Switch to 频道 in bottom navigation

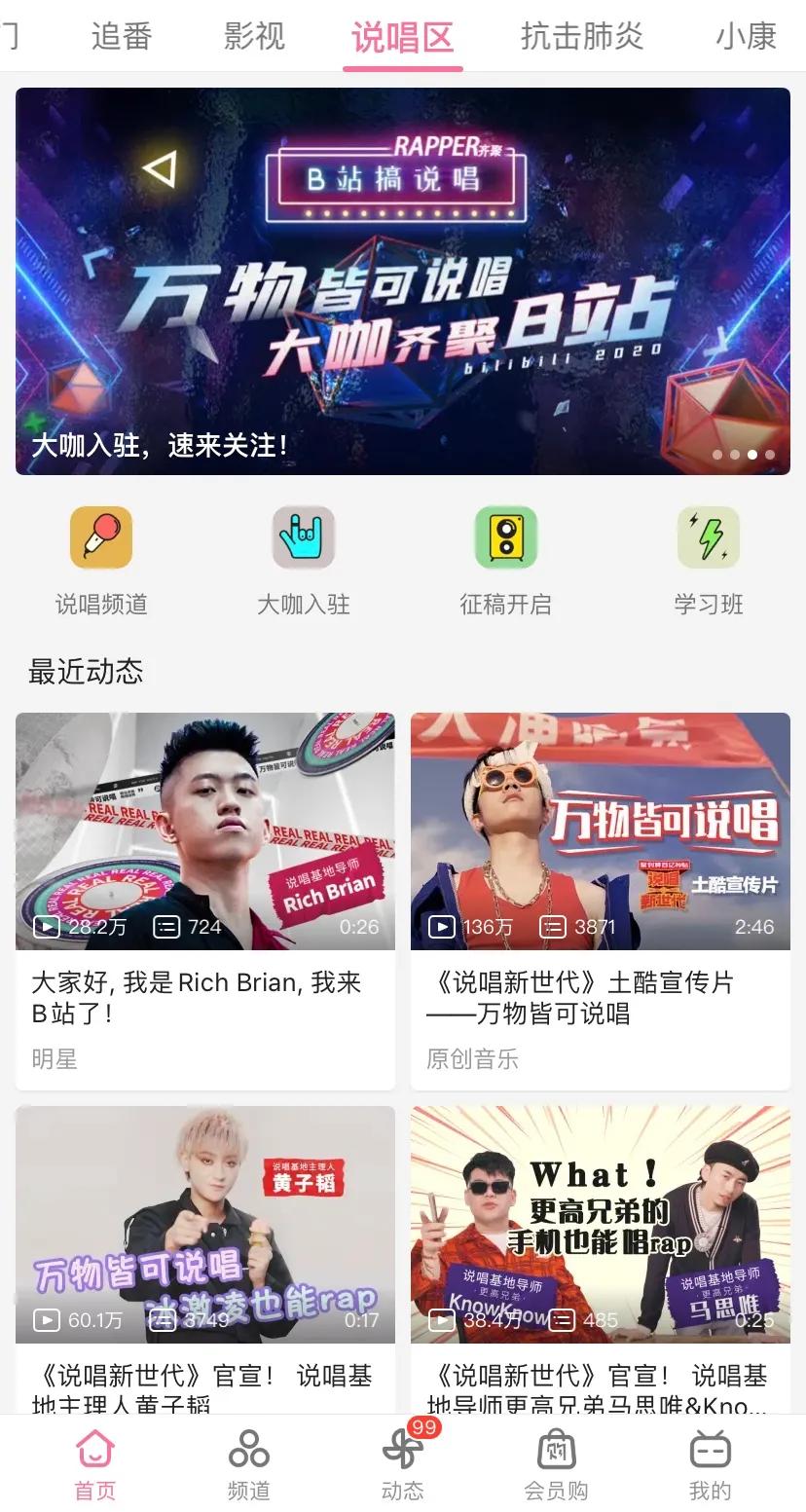[248, 1463]
